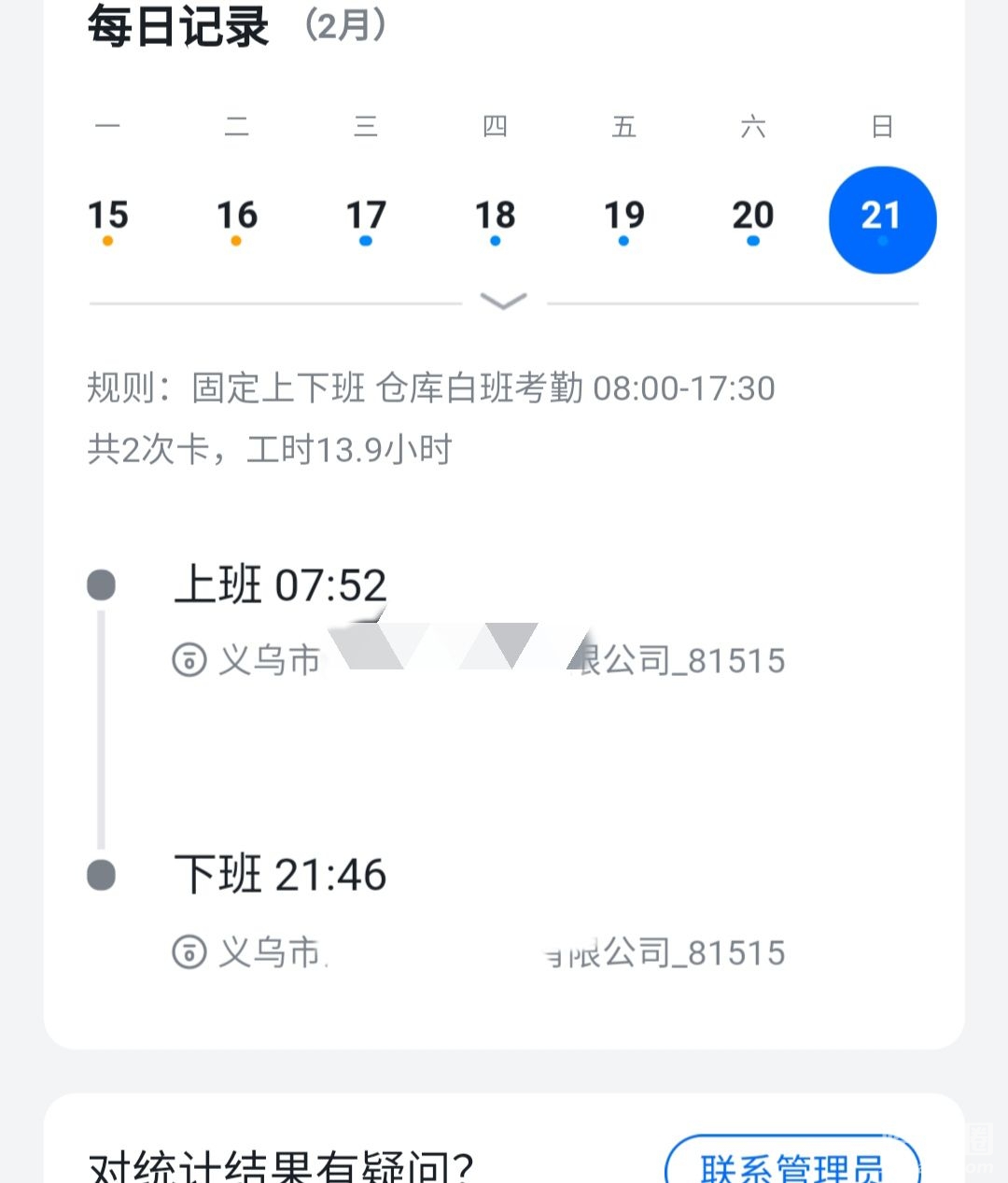
Task: Choose the date 17 in the week row
Action: 366,217
